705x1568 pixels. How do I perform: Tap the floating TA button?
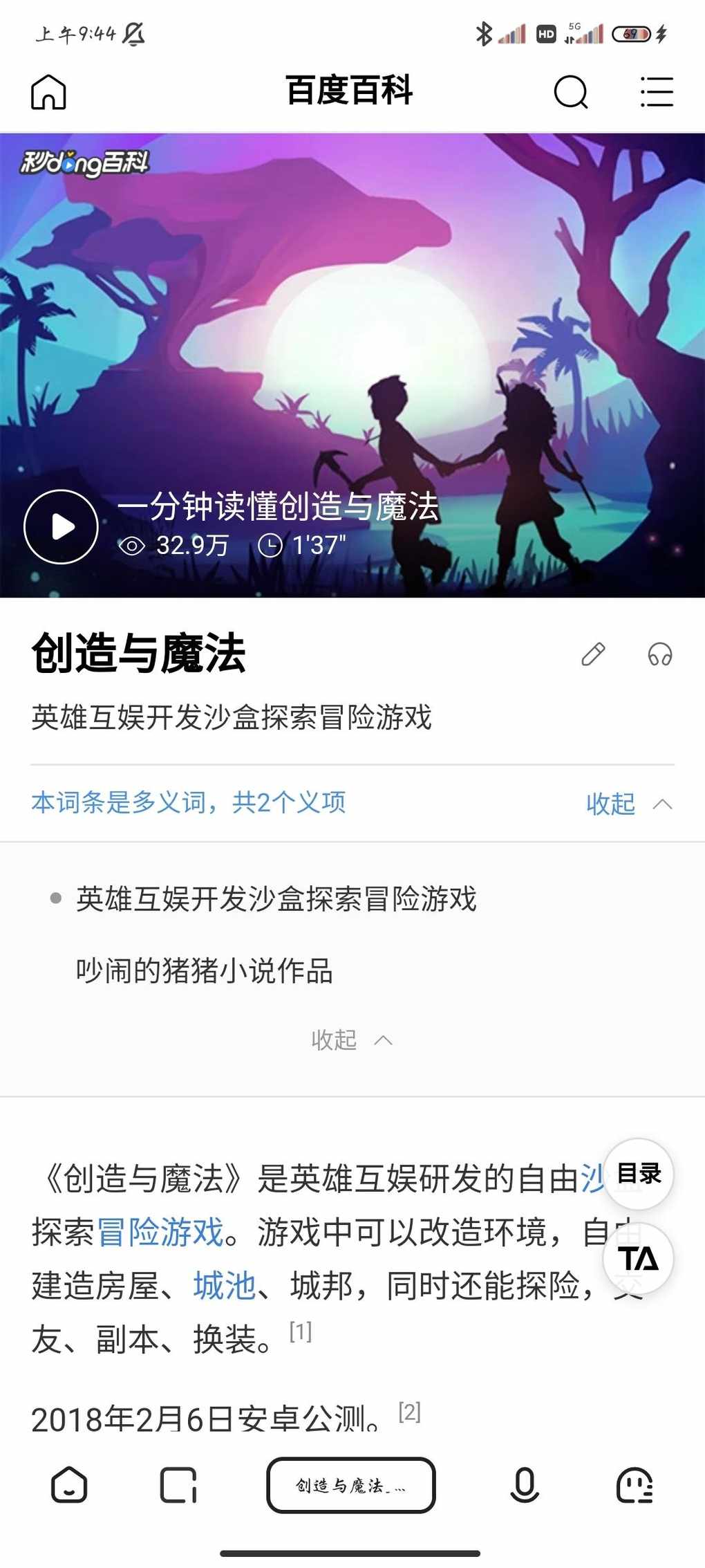coord(638,1258)
